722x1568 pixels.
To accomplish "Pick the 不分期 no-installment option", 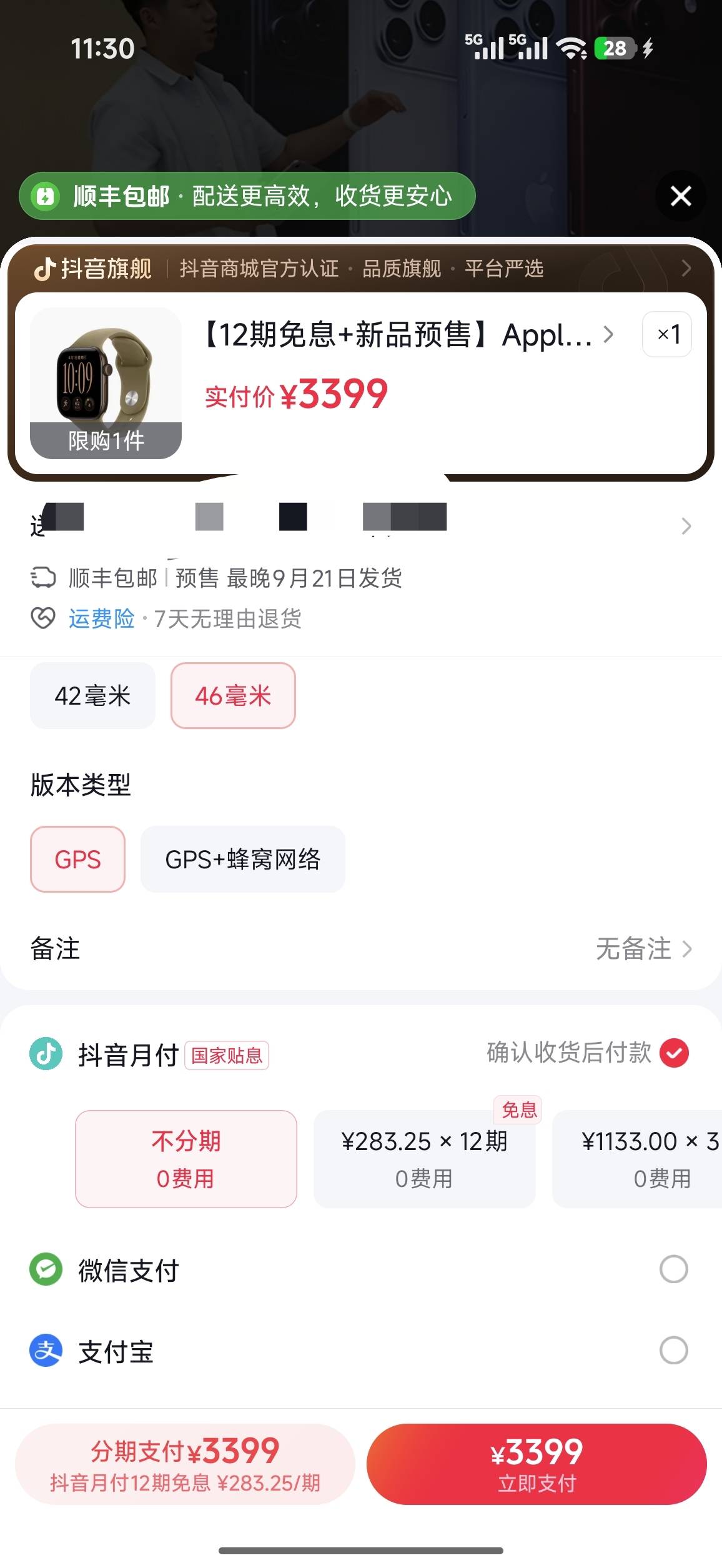I will coord(186,1159).
